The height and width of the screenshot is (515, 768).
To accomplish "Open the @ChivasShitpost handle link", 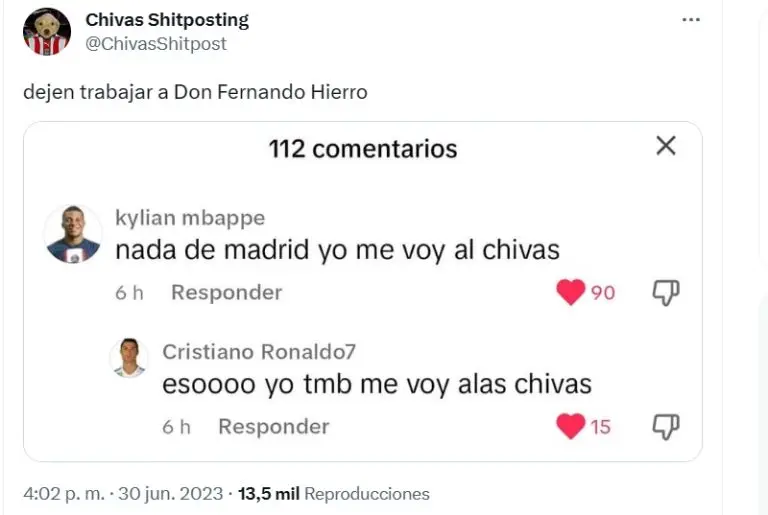I will [156, 44].
